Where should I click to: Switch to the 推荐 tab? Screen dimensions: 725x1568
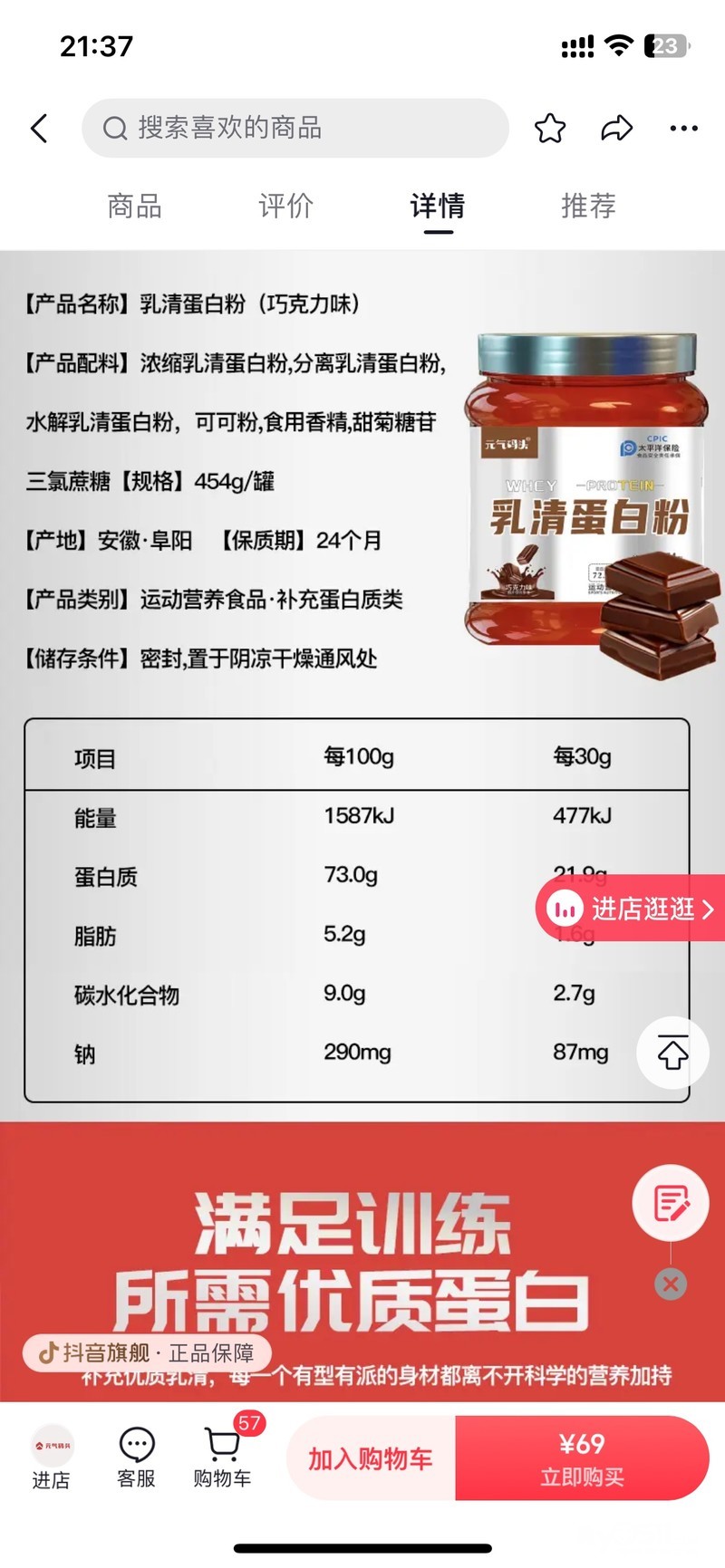tap(588, 207)
